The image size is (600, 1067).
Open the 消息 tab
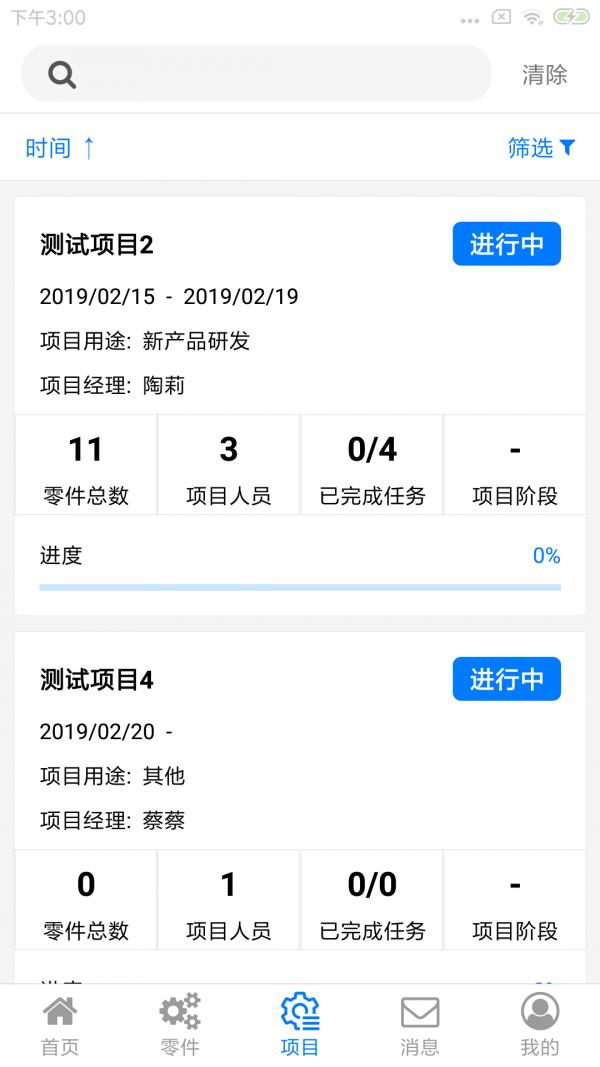tap(420, 1024)
